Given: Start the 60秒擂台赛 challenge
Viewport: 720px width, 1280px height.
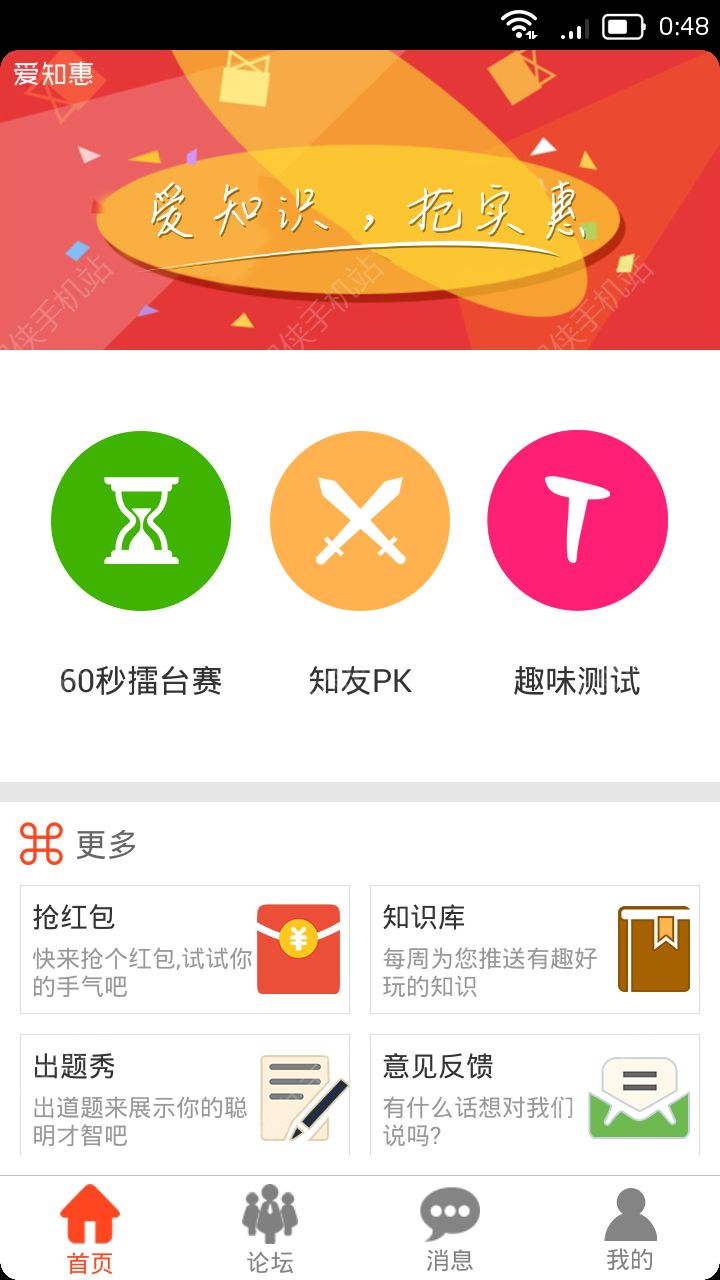Looking at the screenshot, I should [x=141, y=521].
